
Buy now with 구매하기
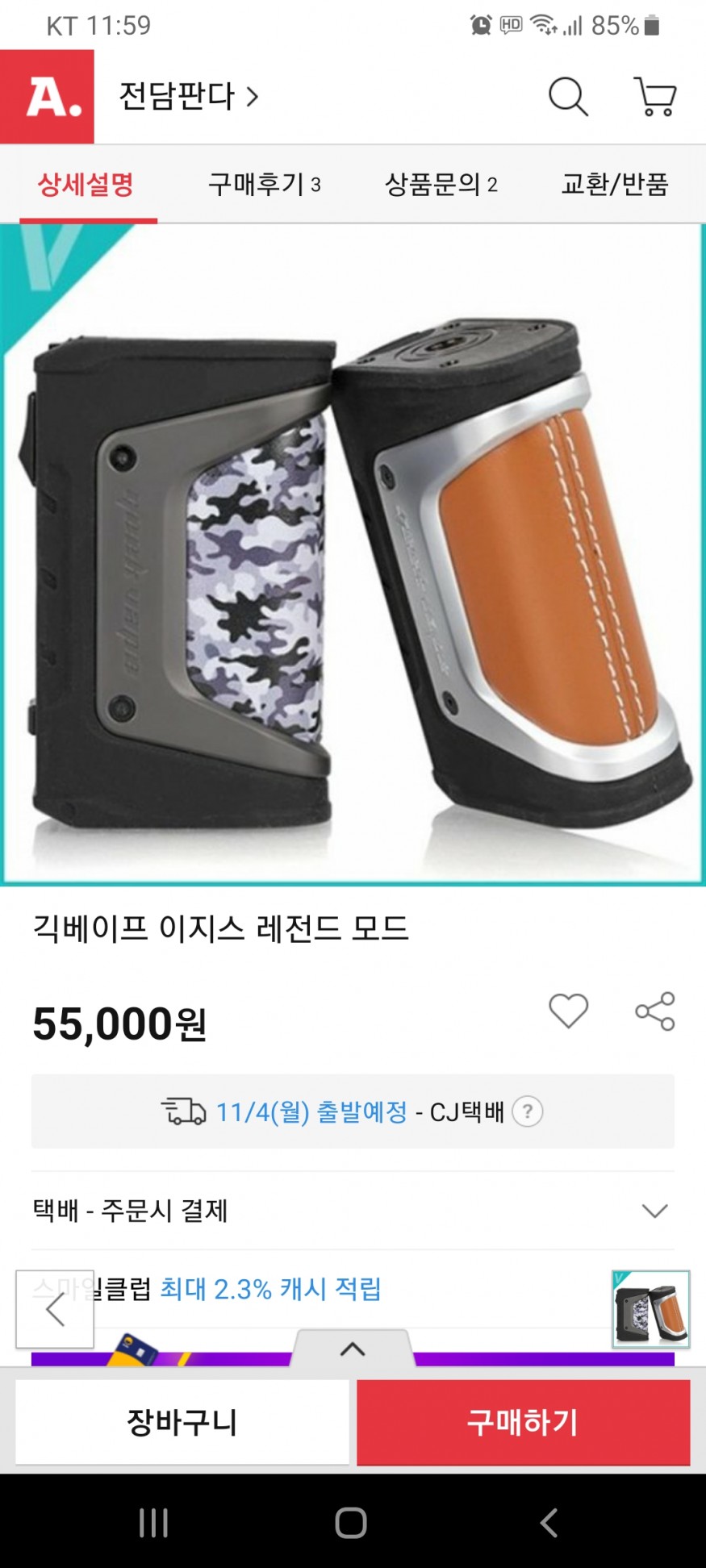coord(523,1422)
